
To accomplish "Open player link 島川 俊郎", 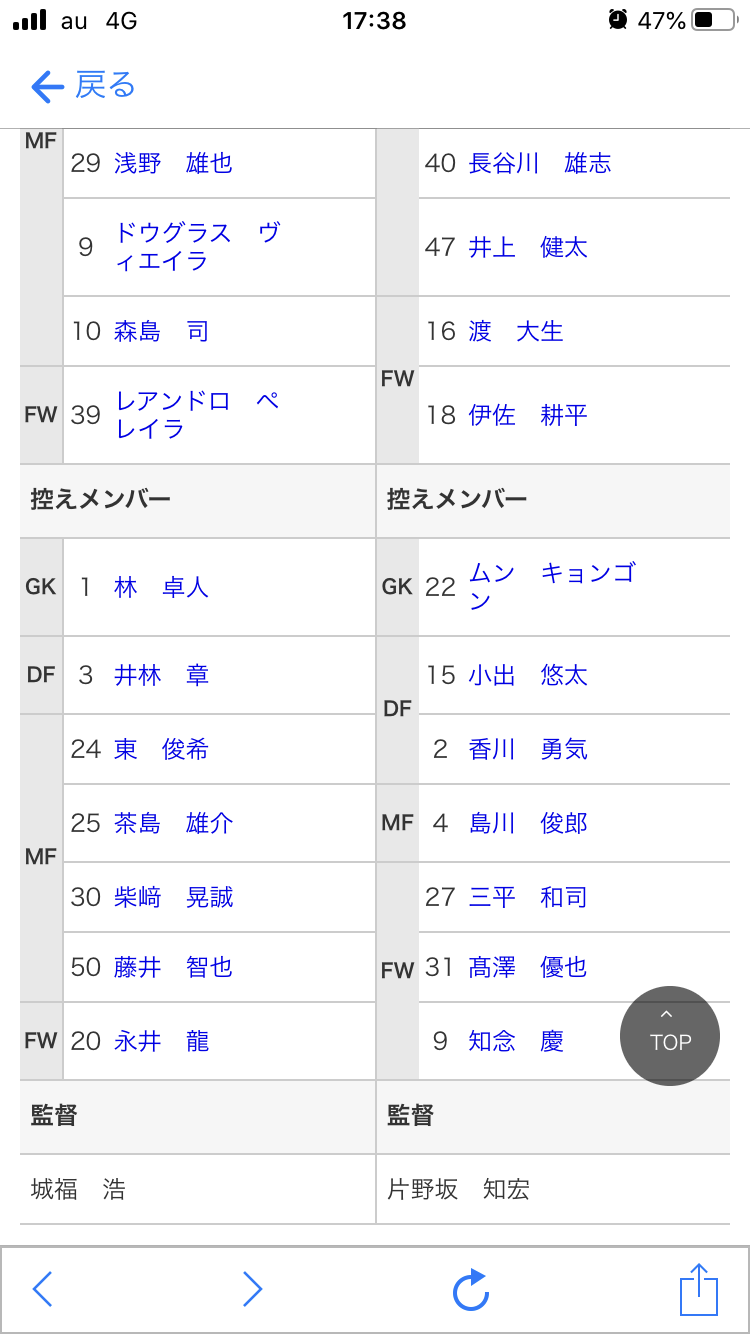I will (x=527, y=824).
